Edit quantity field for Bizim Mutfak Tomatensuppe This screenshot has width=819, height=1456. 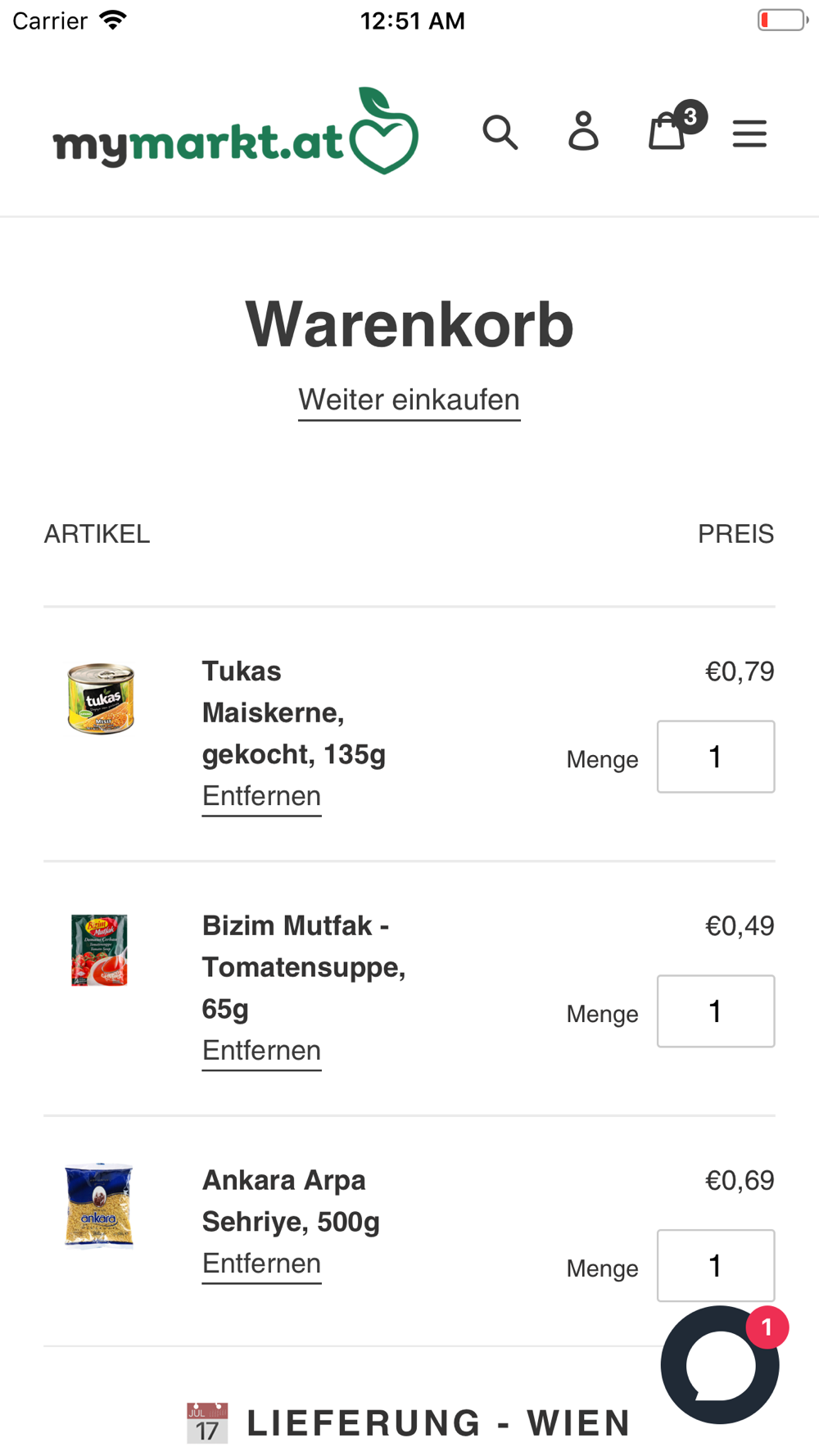pos(715,1011)
